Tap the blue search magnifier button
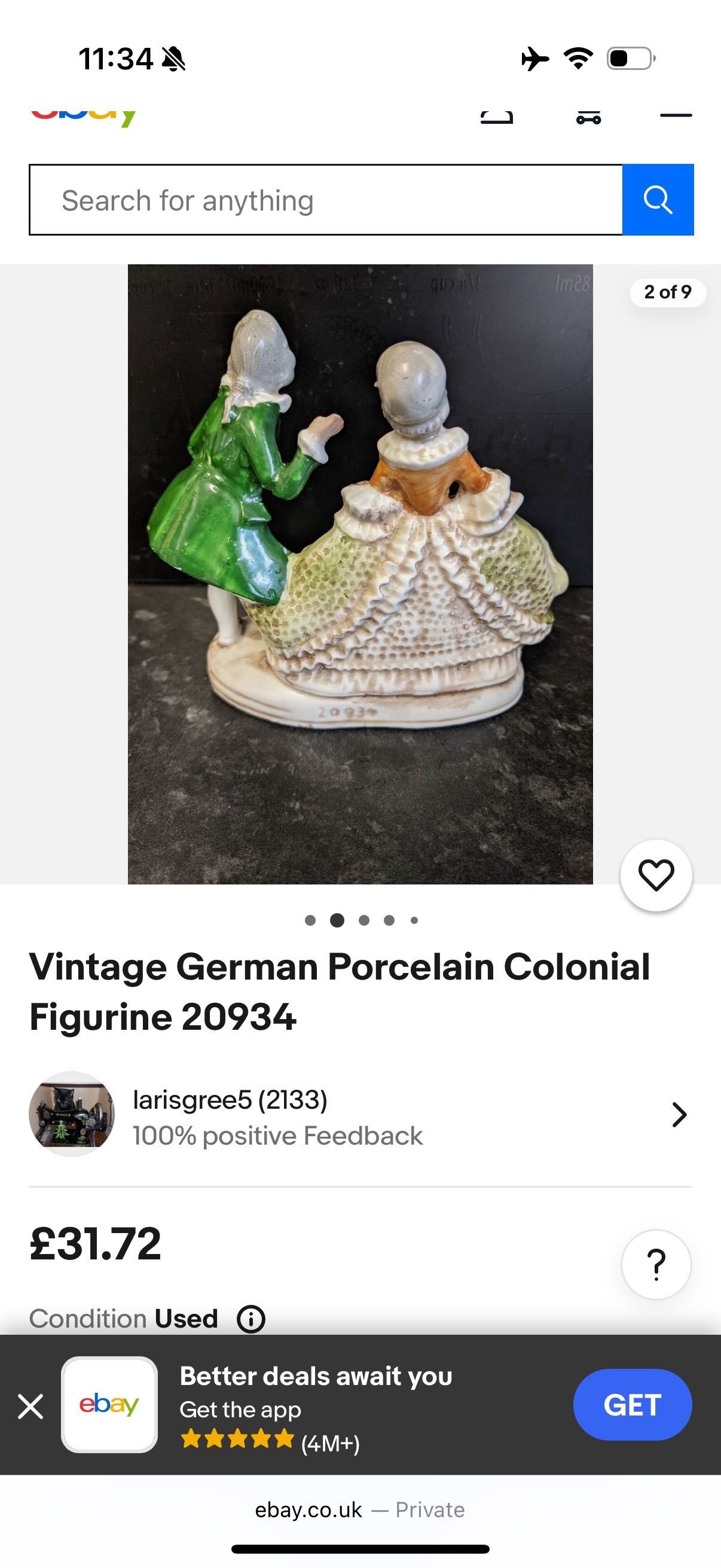This screenshot has height=1568, width=721. 658,200
